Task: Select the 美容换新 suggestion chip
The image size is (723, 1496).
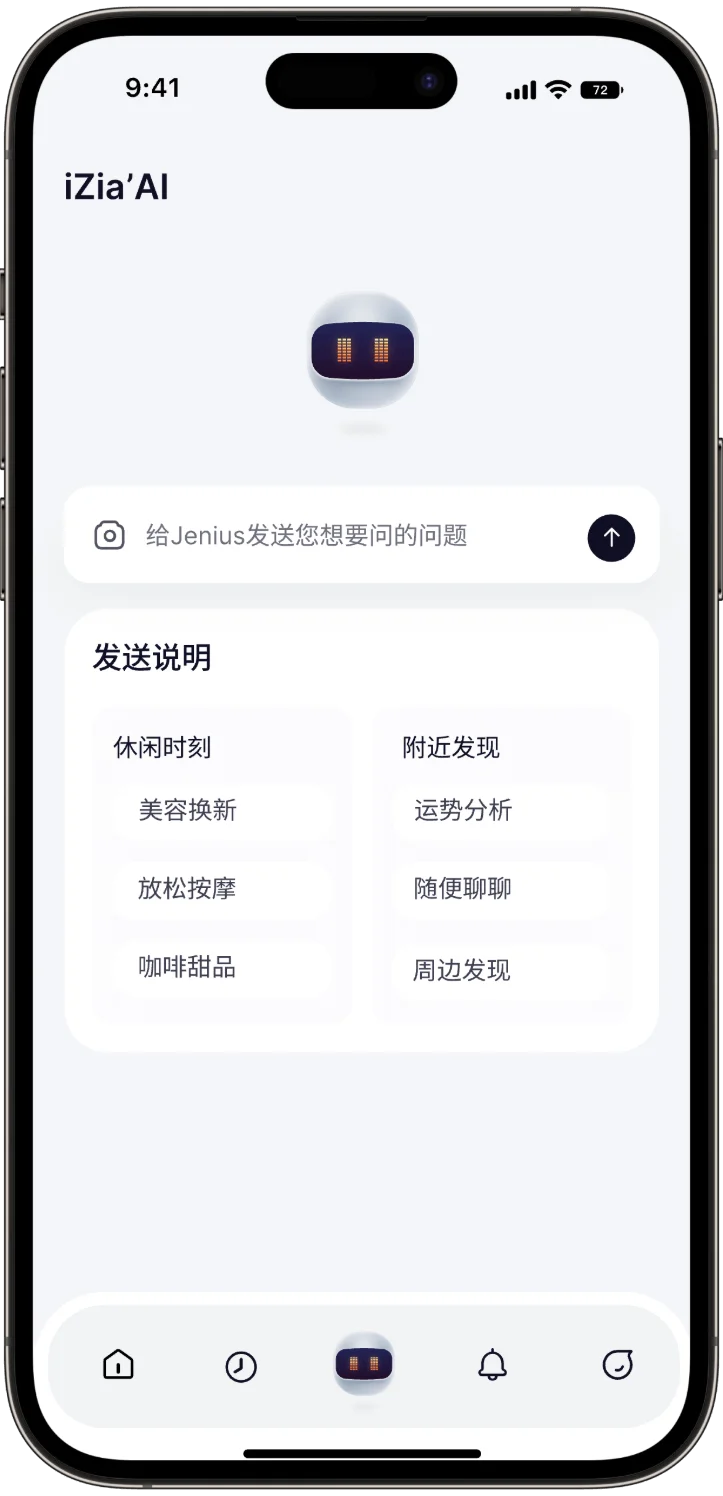Action: (220, 810)
